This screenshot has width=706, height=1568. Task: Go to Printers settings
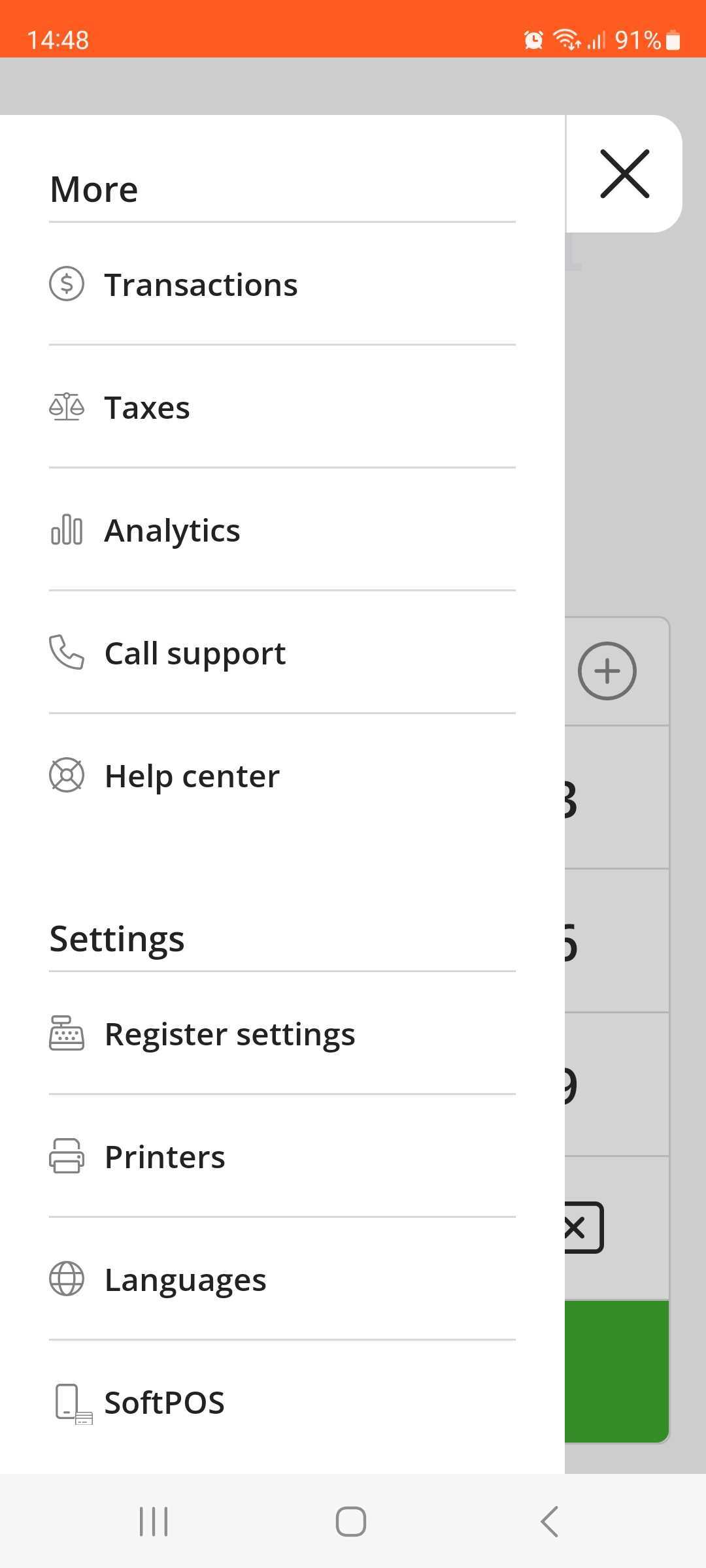coord(165,1157)
